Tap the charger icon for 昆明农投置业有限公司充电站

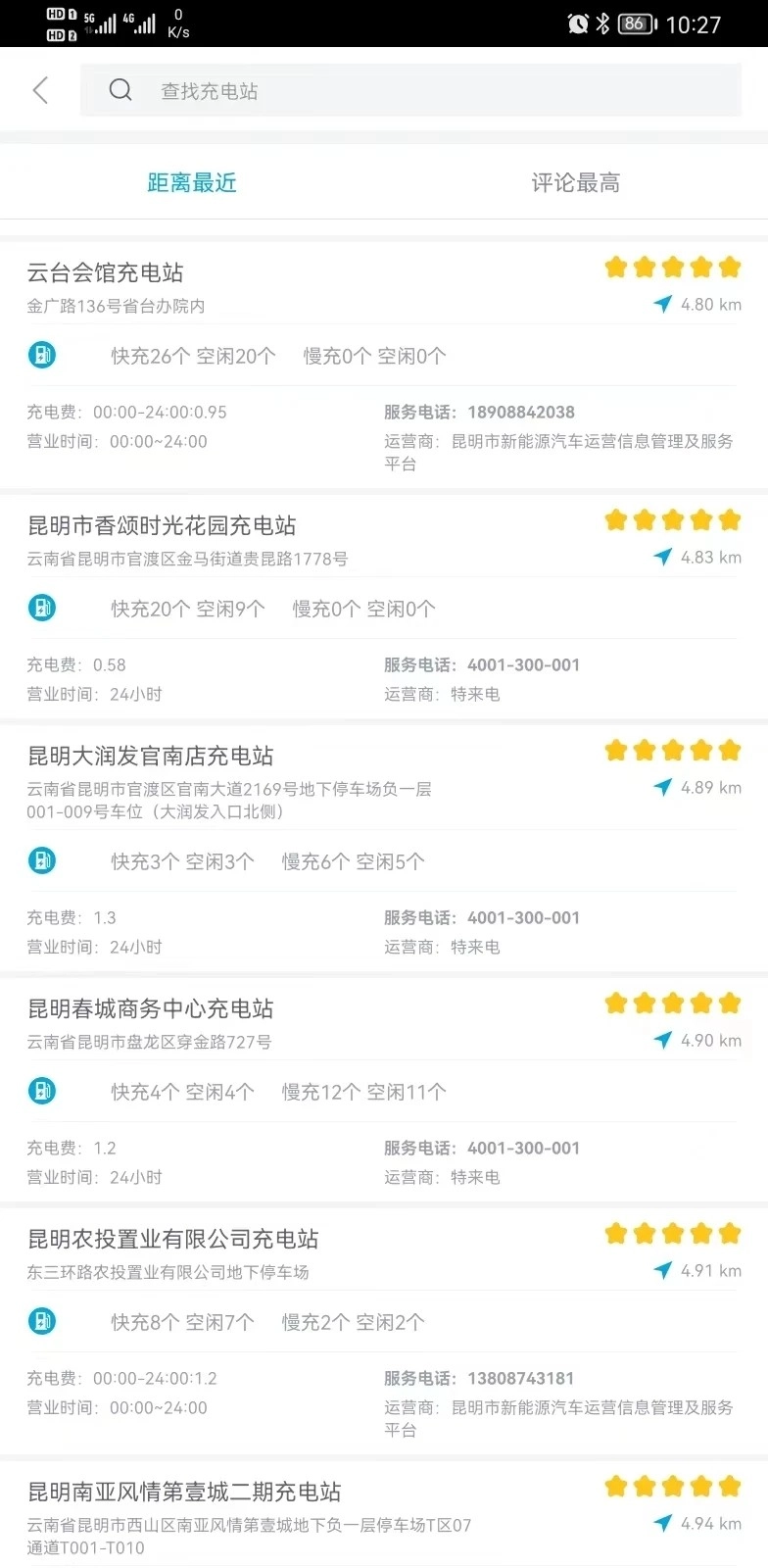tap(42, 1320)
